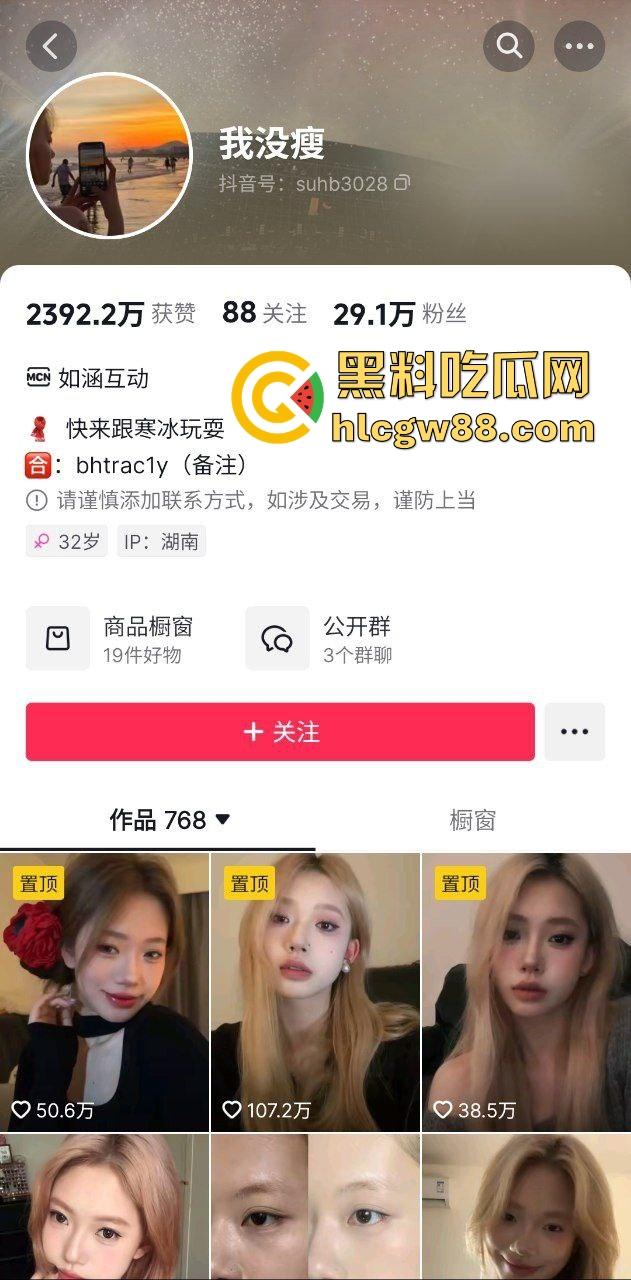Open pinned video with 38.5万 likes
The width and height of the screenshot is (631, 1280).
[x=526, y=992]
